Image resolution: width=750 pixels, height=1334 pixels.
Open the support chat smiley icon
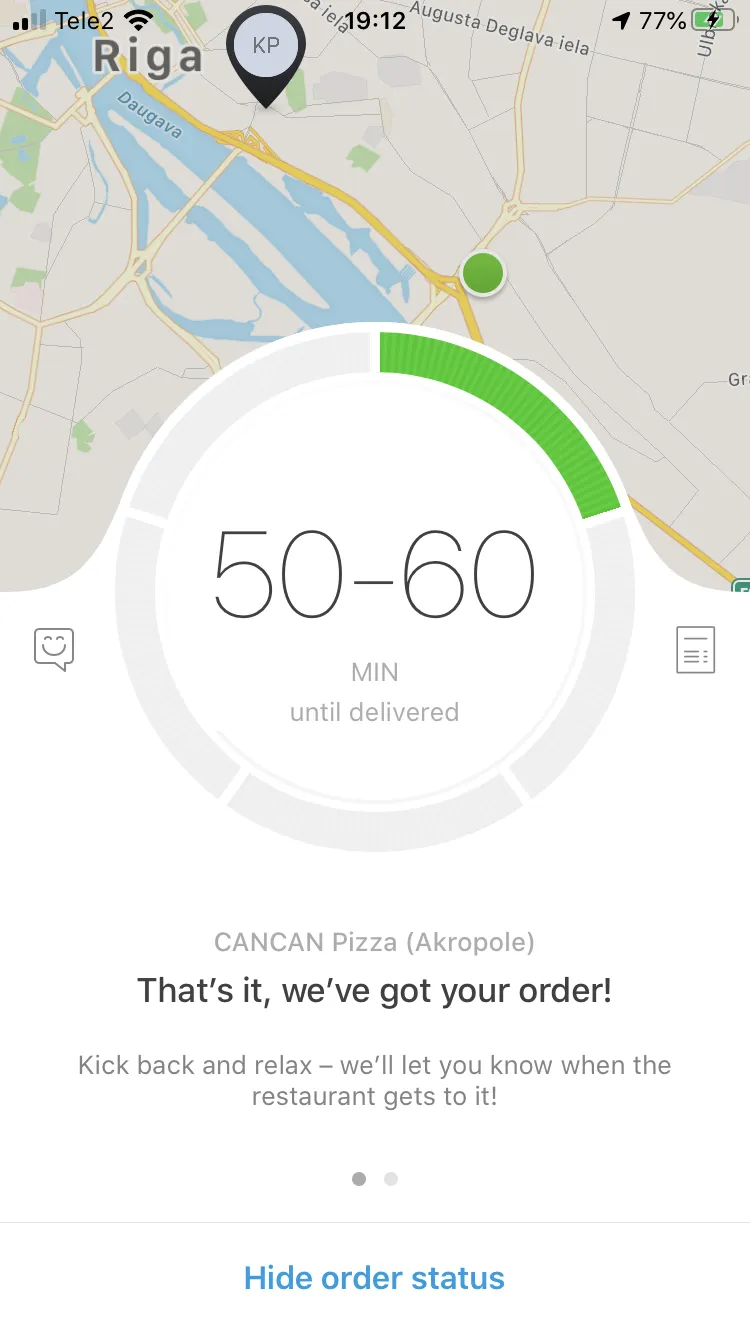pos(54,649)
